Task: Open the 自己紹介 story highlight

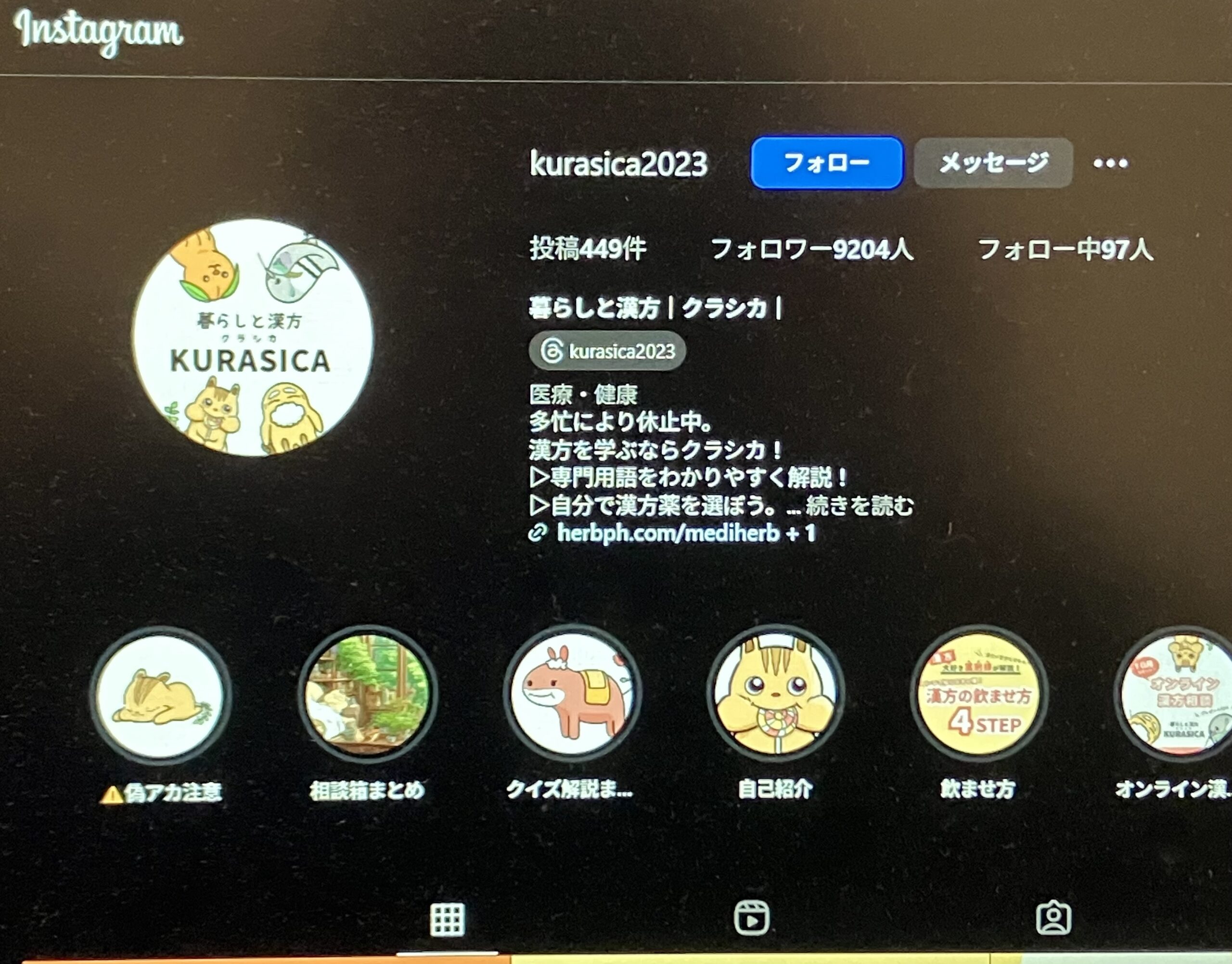Action: coord(775,694)
